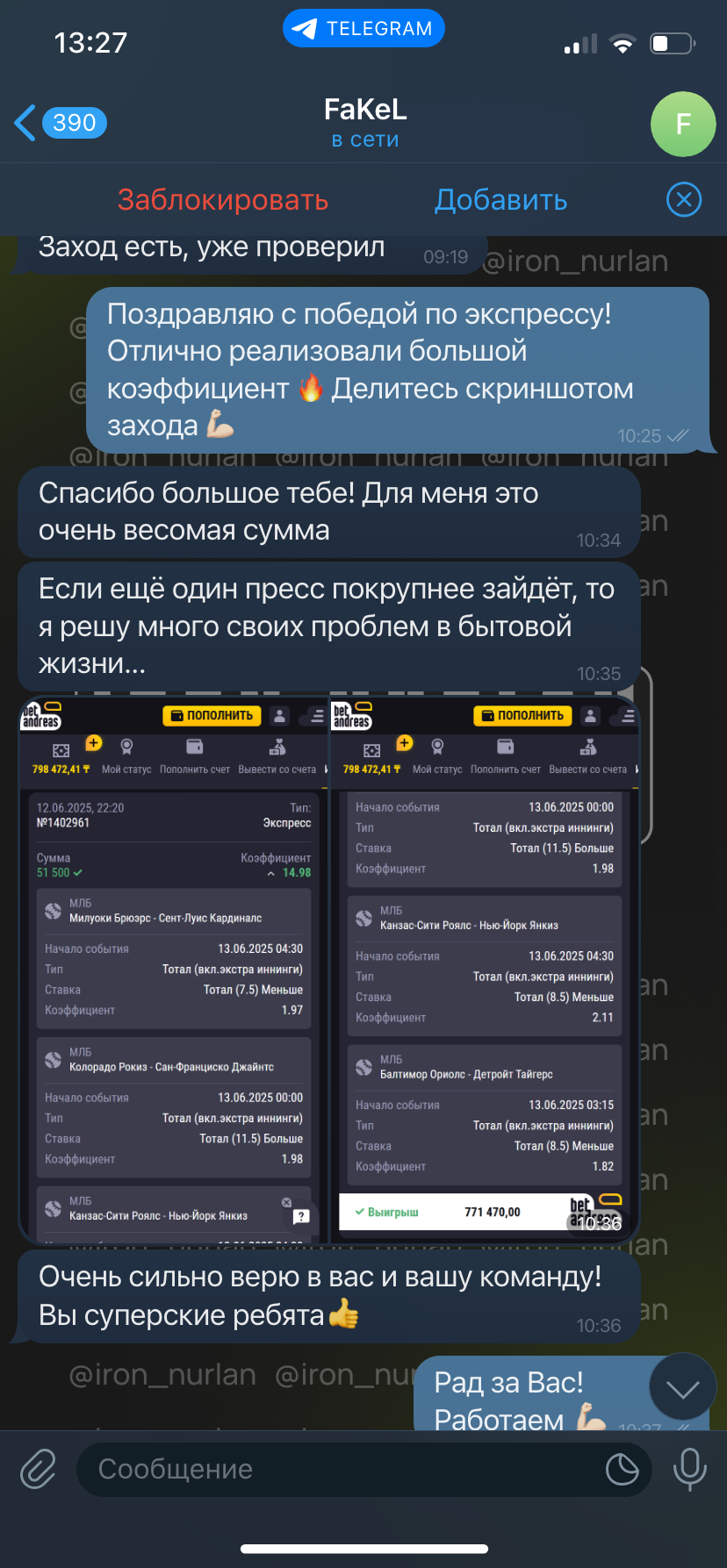Open the left bet slip screenshot
Image resolution: width=727 pixels, height=1568 pixels.
click(x=174, y=970)
